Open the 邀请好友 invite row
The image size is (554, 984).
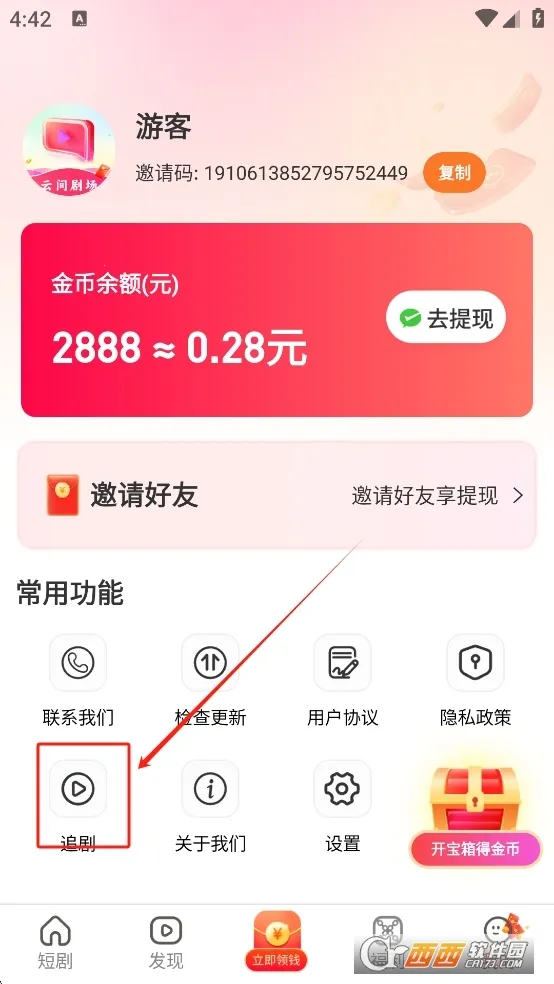click(x=277, y=496)
